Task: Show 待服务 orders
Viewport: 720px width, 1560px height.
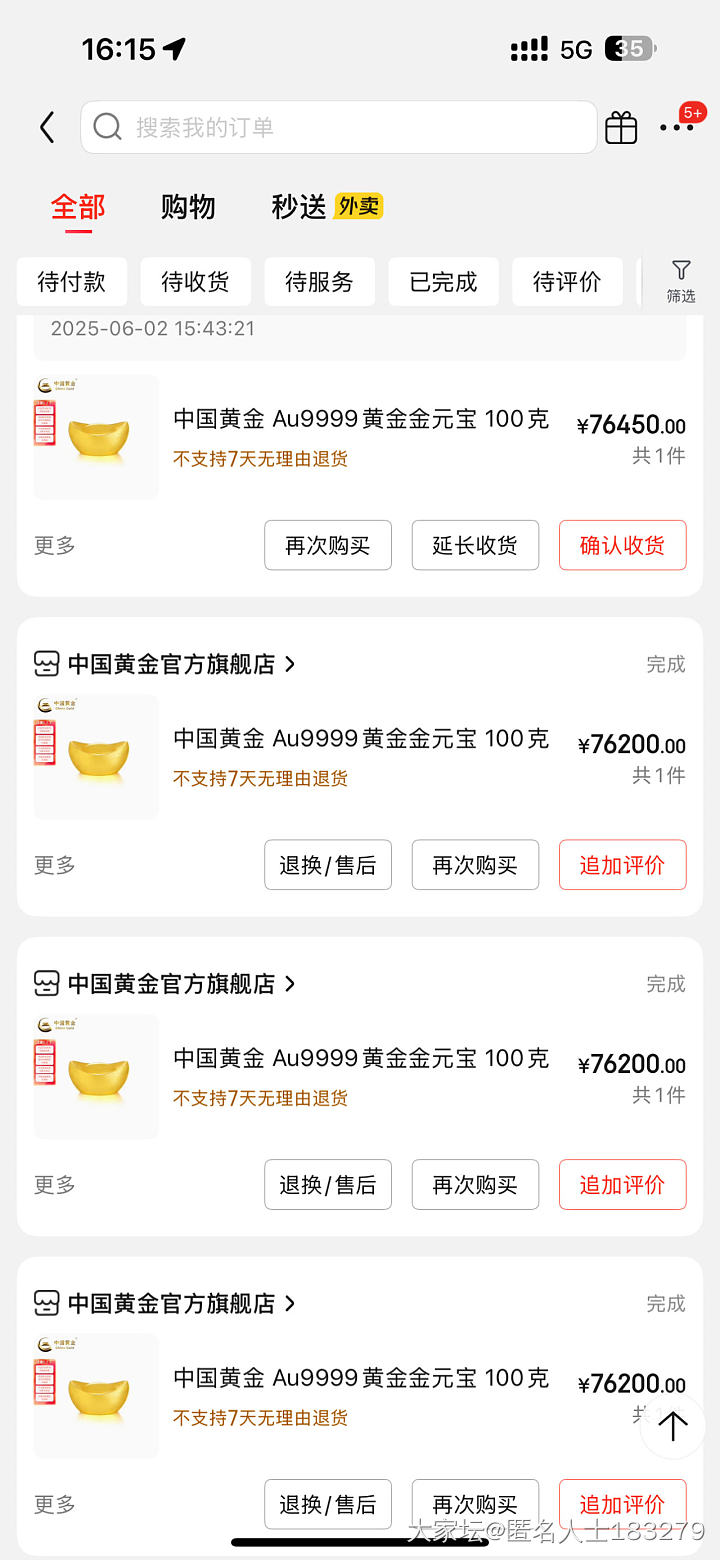Action: tap(320, 282)
